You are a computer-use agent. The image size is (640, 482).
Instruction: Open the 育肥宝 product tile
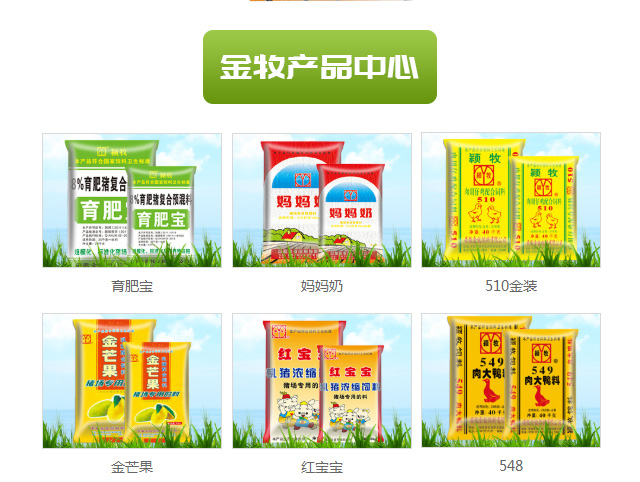[x=132, y=201]
